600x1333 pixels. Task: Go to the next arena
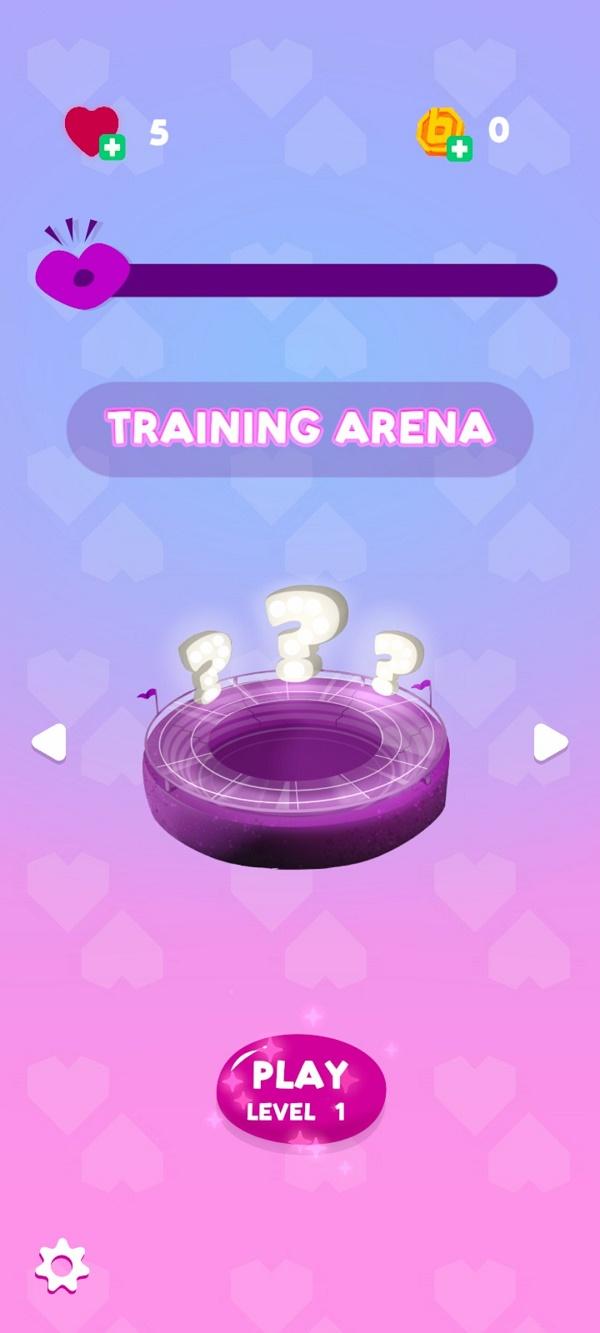[x=550, y=743]
